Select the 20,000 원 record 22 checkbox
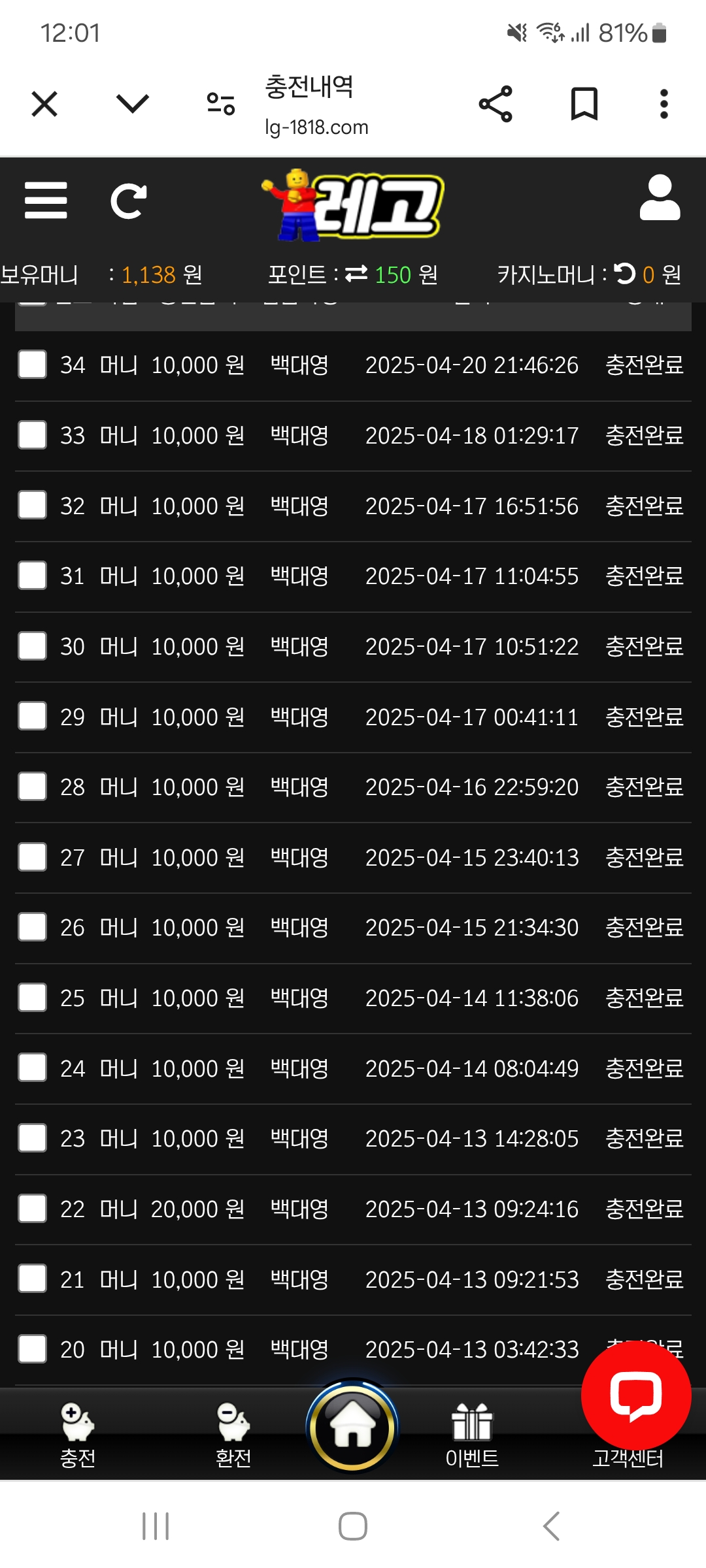Image resolution: width=706 pixels, height=1568 pixels. tap(33, 1209)
